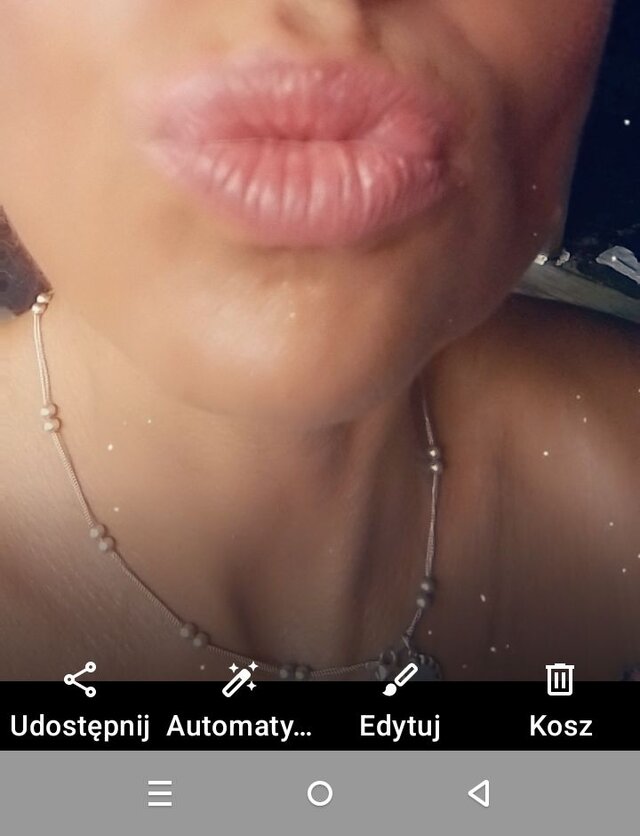Image resolution: width=640 pixels, height=836 pixels.
Task: Go back with the system back button
Action: (x=479, y=794)
